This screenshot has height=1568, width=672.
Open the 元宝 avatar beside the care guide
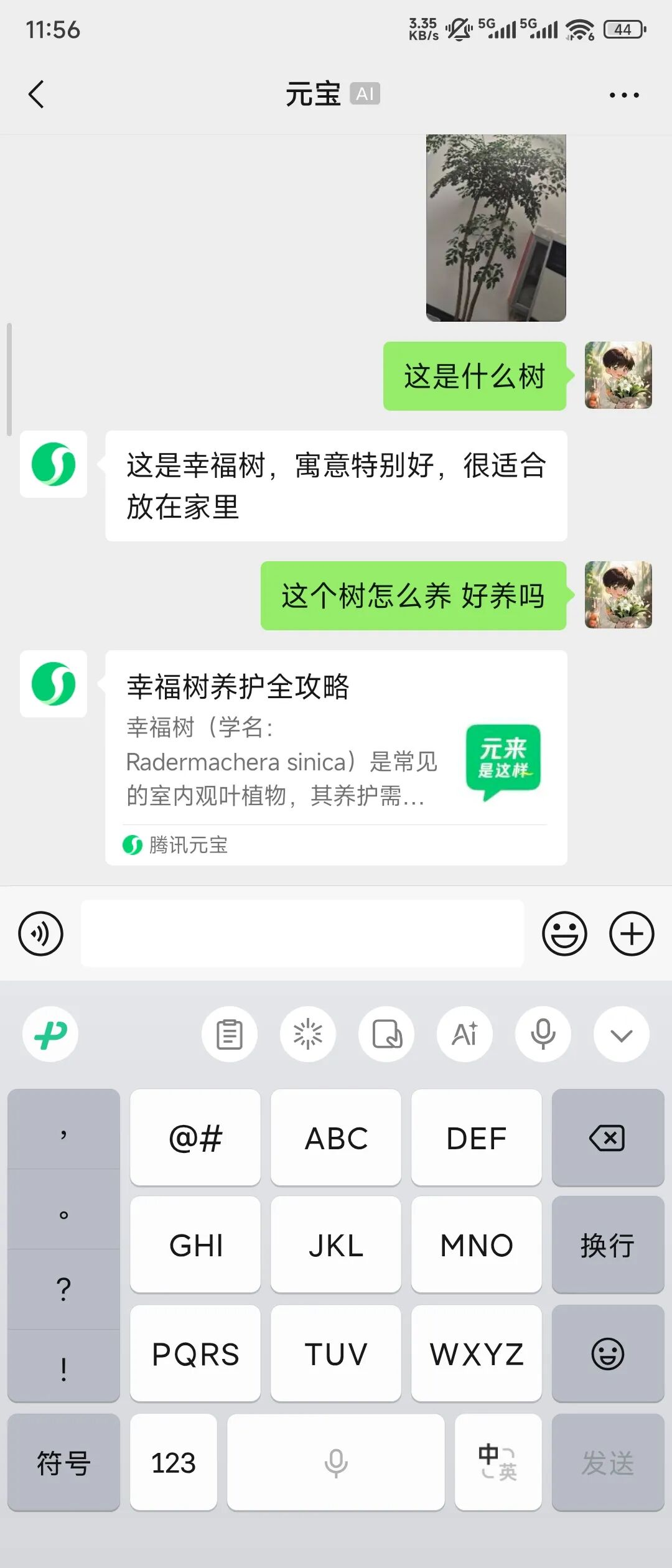(54, 684)
